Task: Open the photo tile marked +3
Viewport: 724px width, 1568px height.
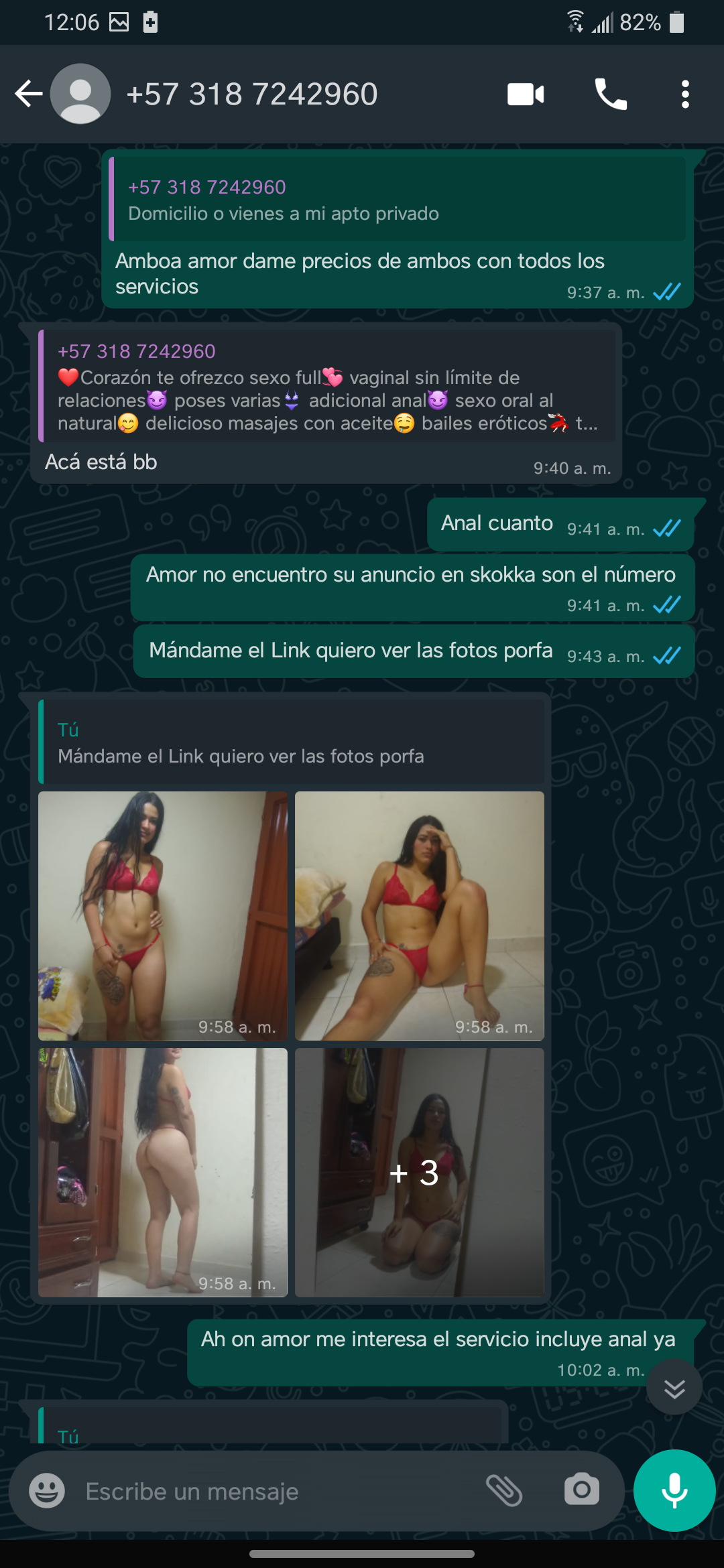Action: [420, 1173]
